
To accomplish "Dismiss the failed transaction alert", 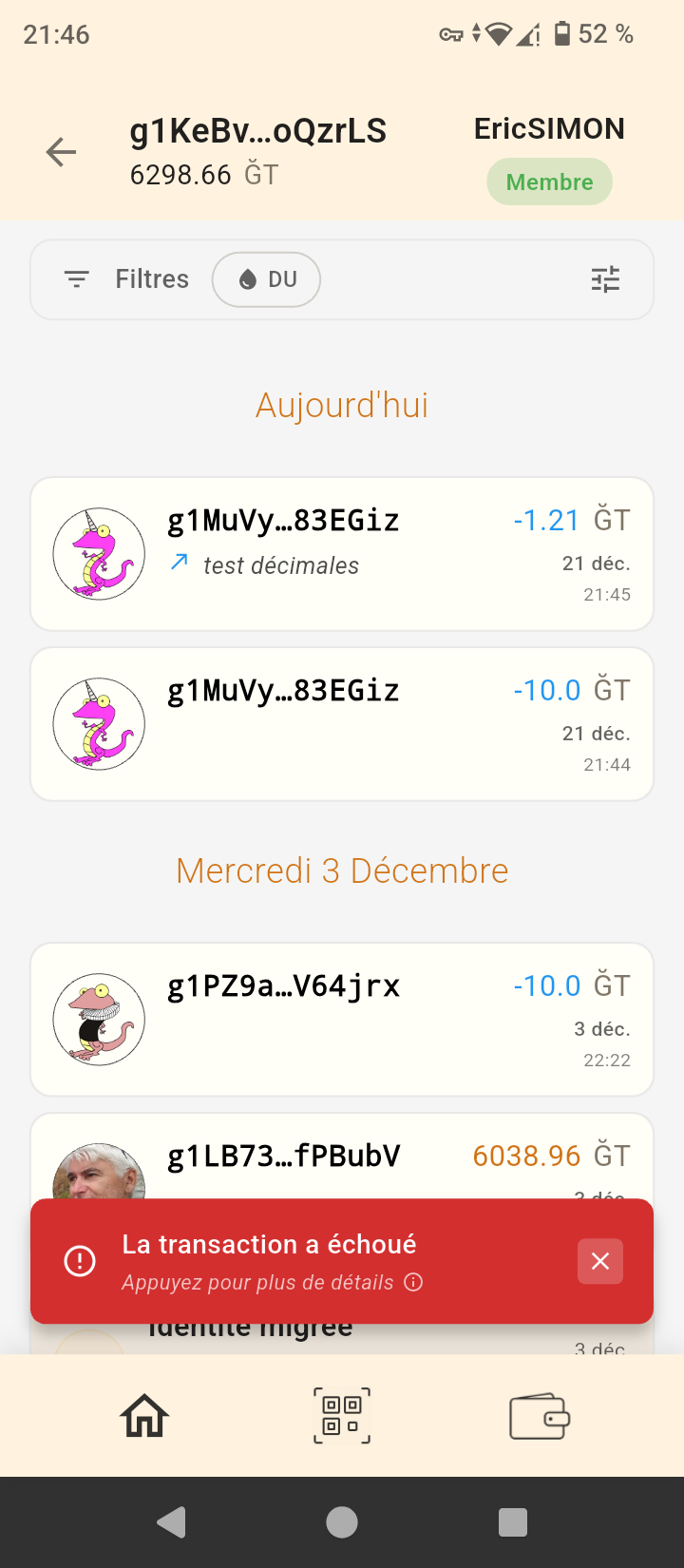I will coord(600,1261).
